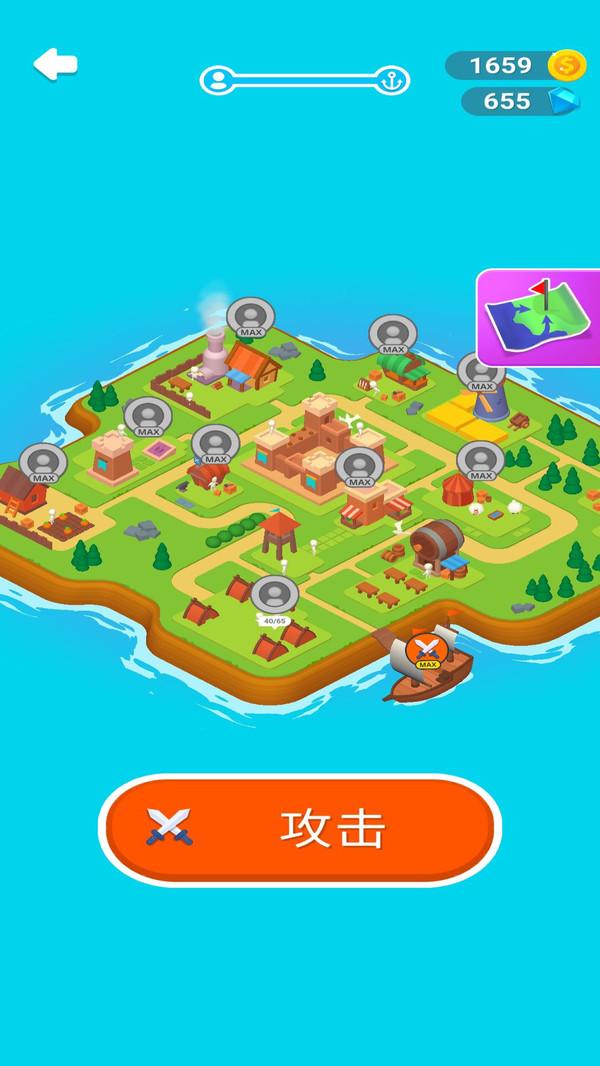600x1066 pixels.
Task: Open the island map tile
Action: [x=540, y=317]
